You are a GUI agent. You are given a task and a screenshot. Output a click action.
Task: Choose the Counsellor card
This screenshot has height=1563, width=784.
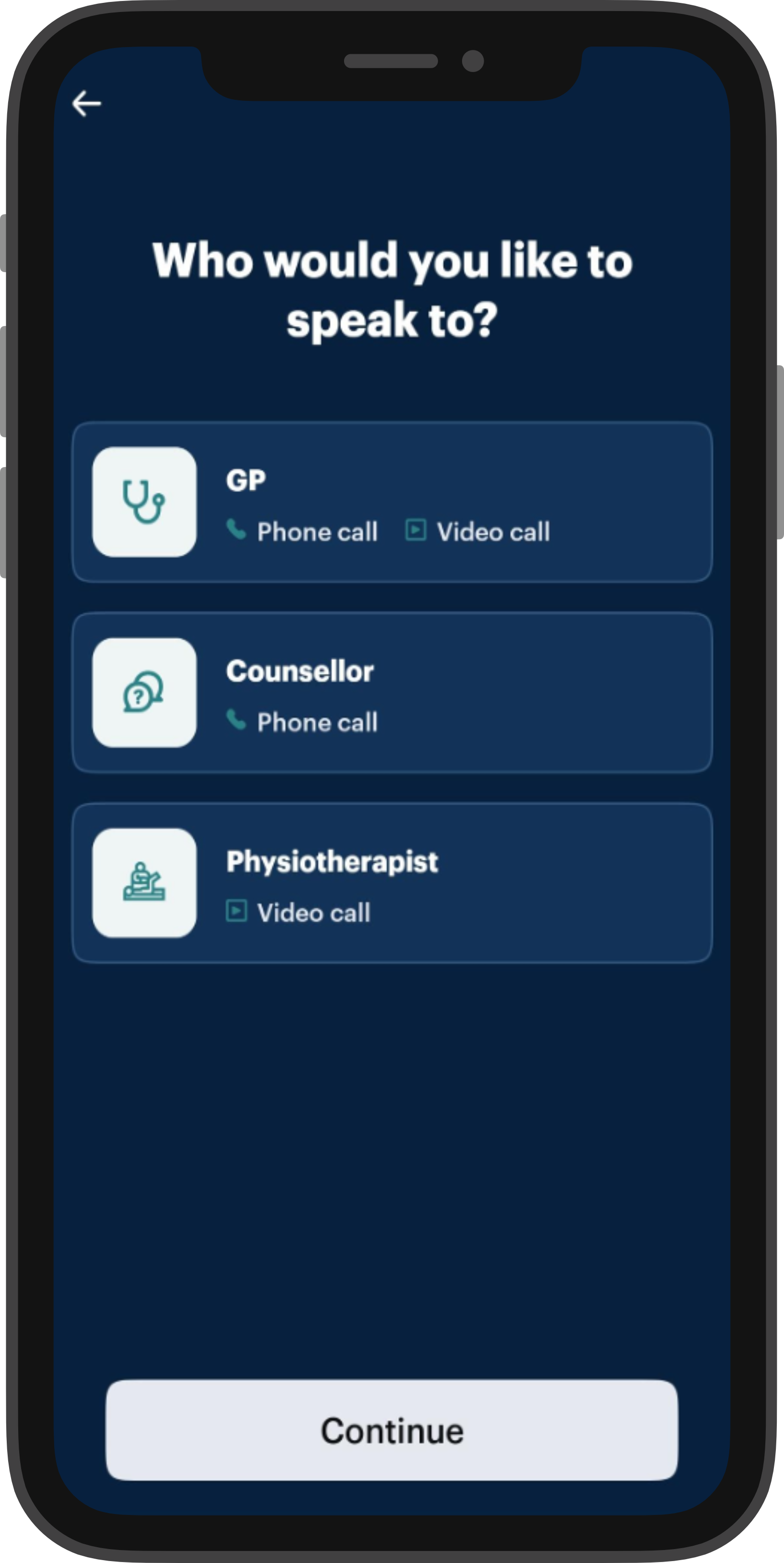(x=392, y=693)
